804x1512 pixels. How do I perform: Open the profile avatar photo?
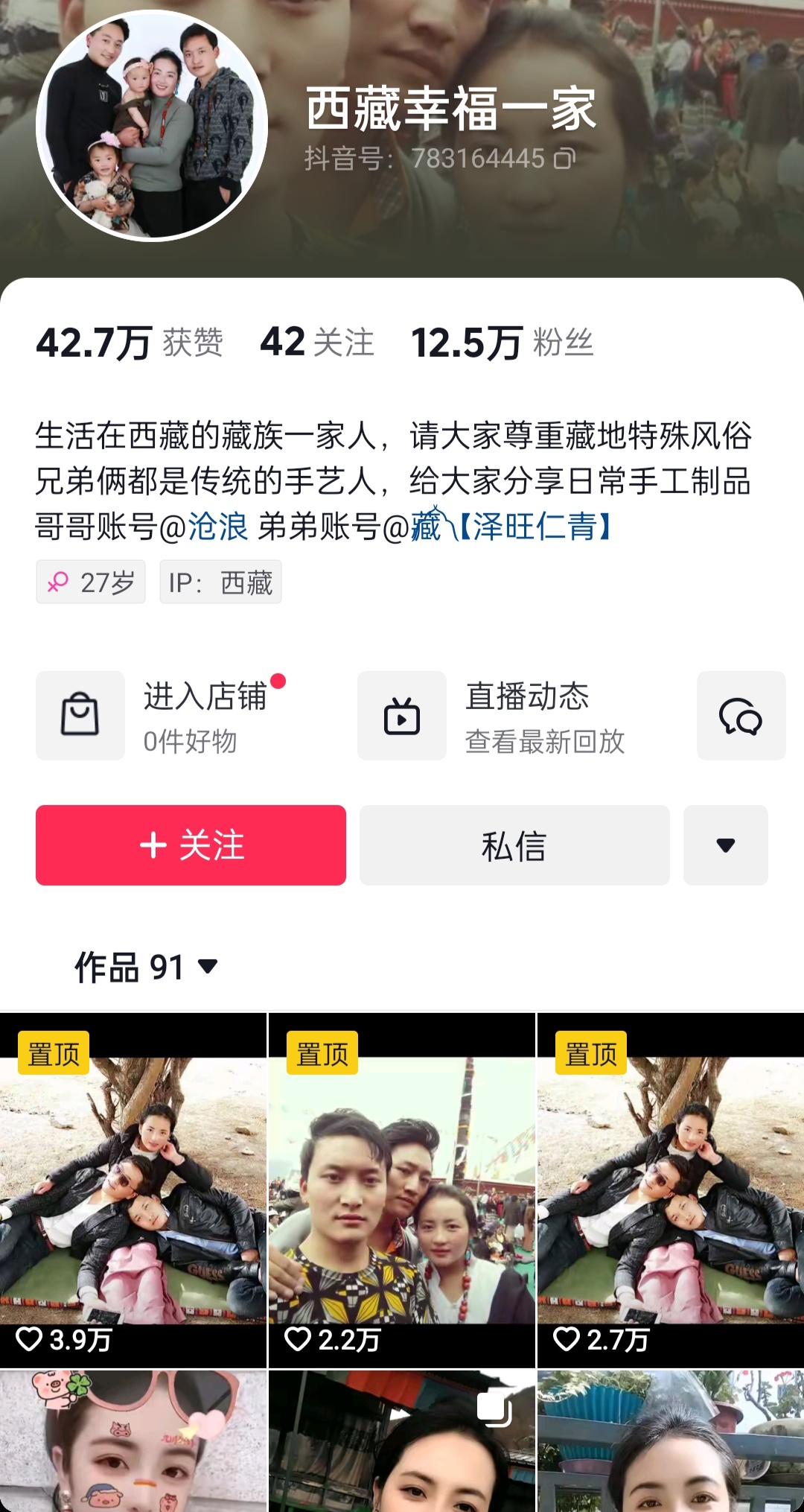click(152, 126)
